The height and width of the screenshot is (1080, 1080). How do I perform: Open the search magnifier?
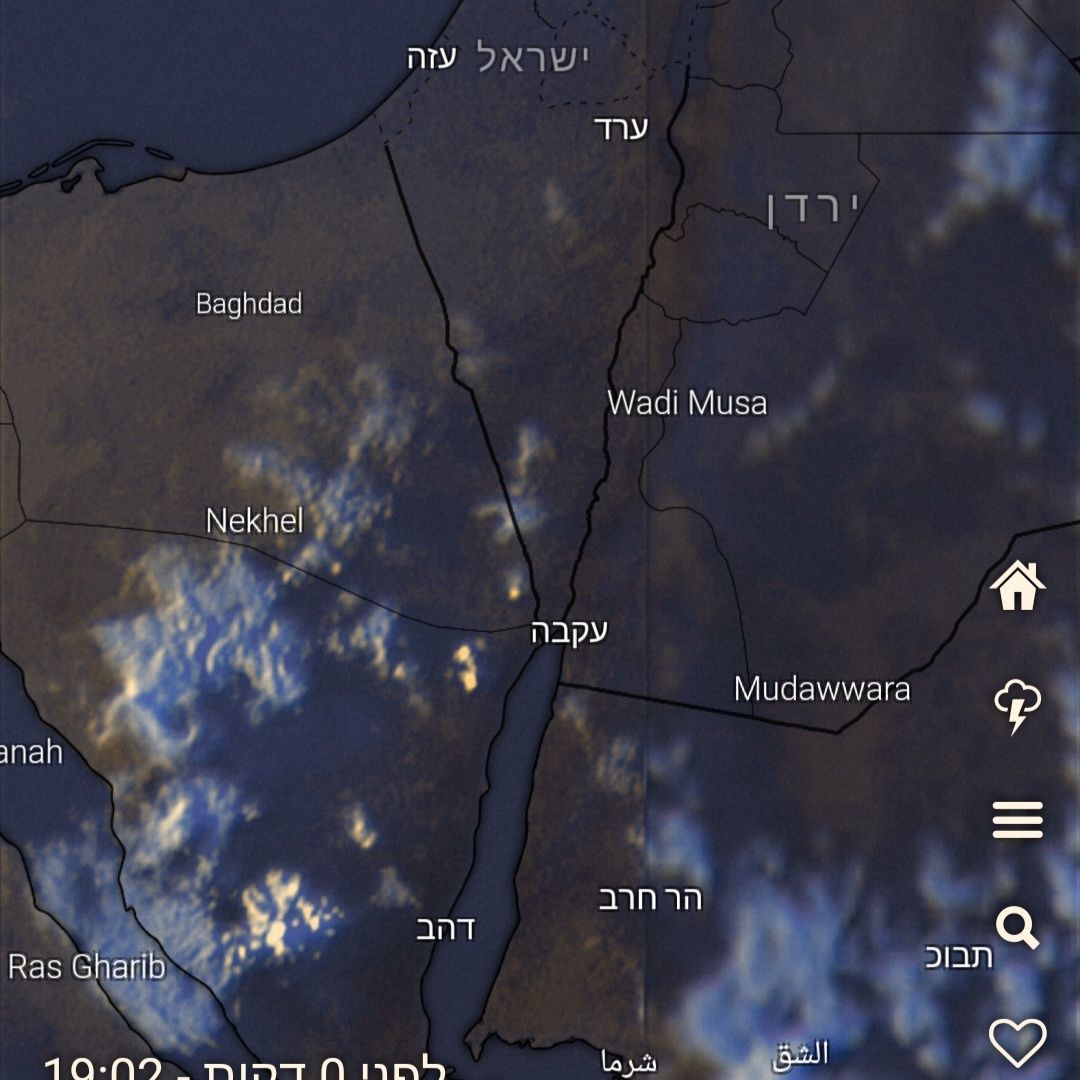[1017, 929]
